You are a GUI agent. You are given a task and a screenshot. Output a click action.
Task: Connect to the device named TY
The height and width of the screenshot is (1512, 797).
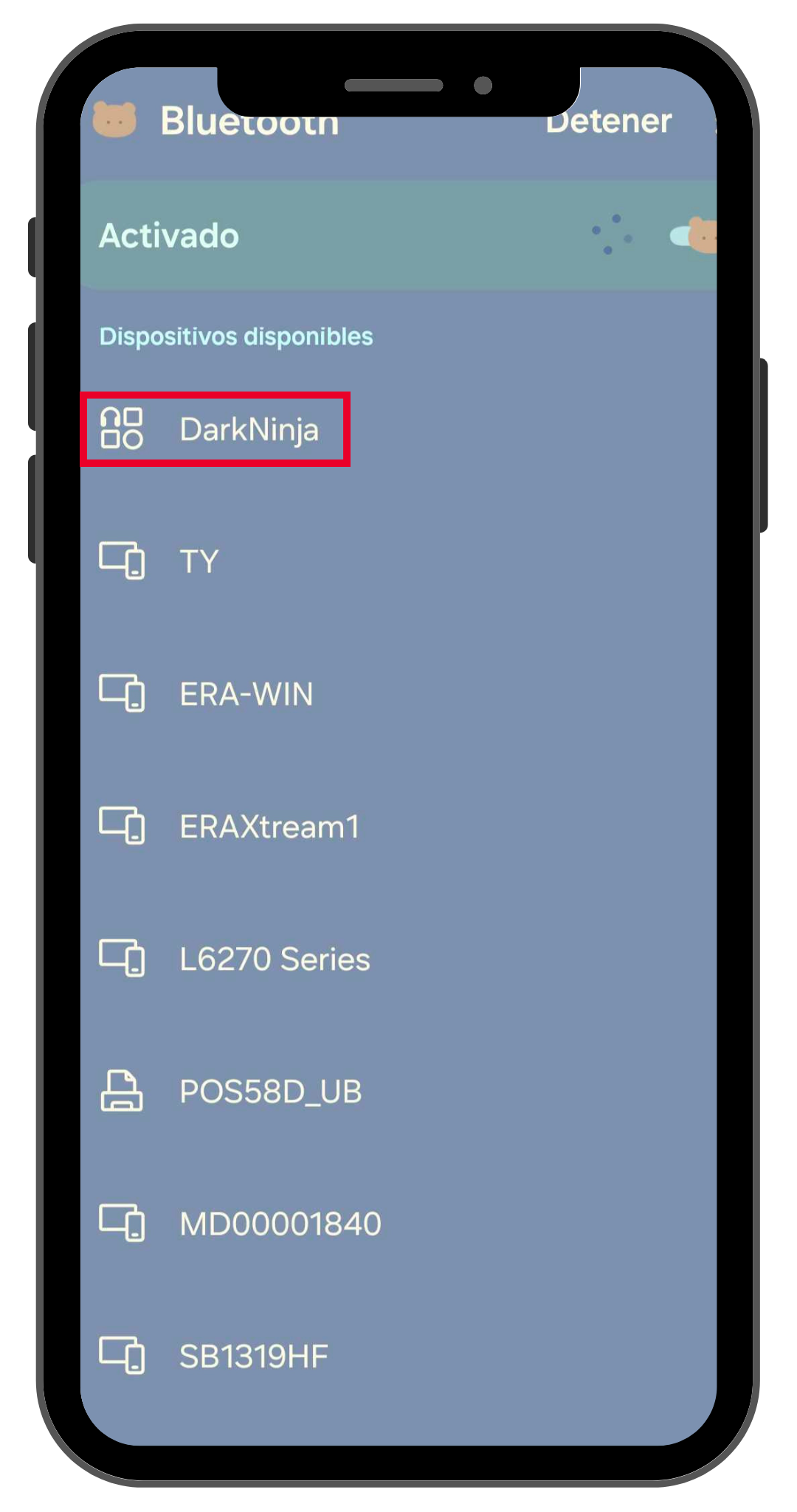[x=199, y=561]
